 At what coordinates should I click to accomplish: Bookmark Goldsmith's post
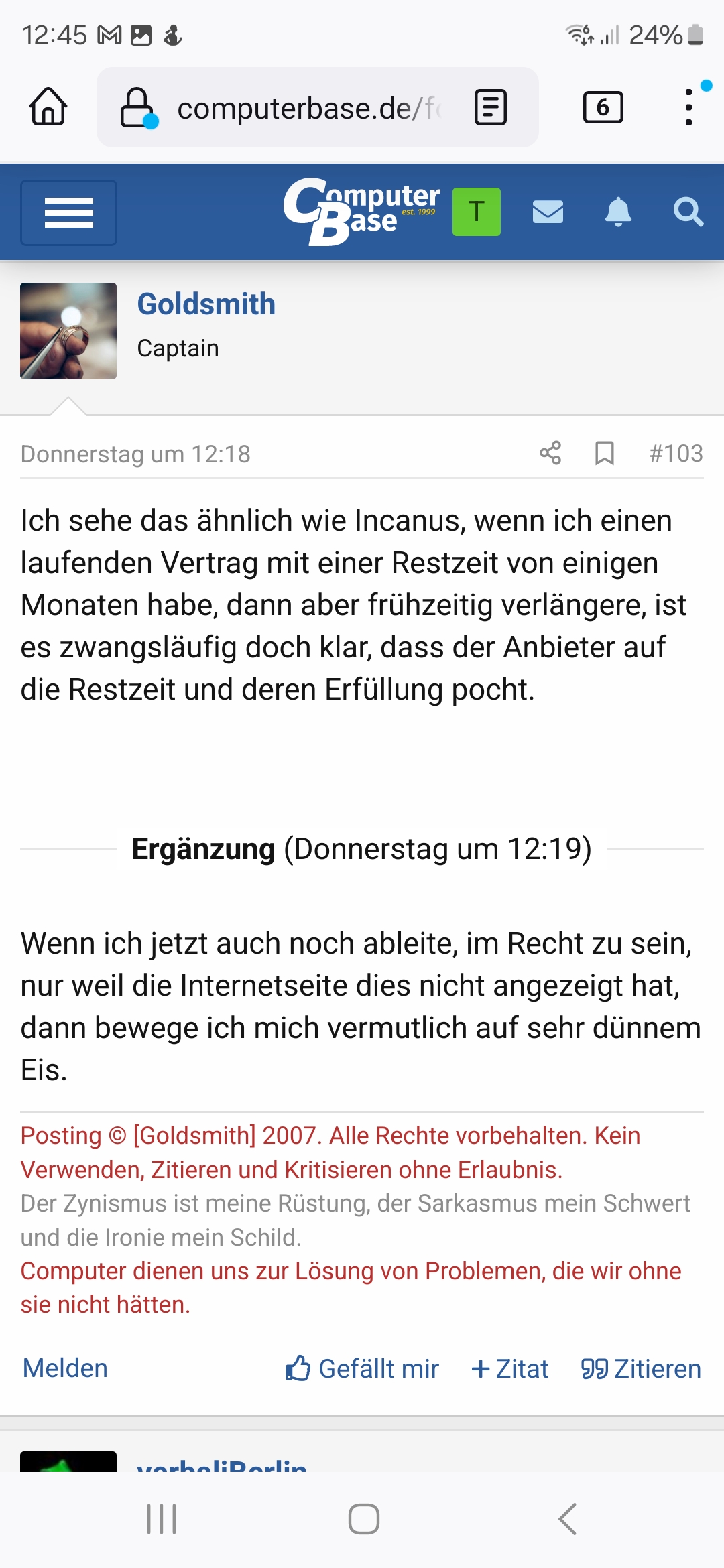coord(605,453)
